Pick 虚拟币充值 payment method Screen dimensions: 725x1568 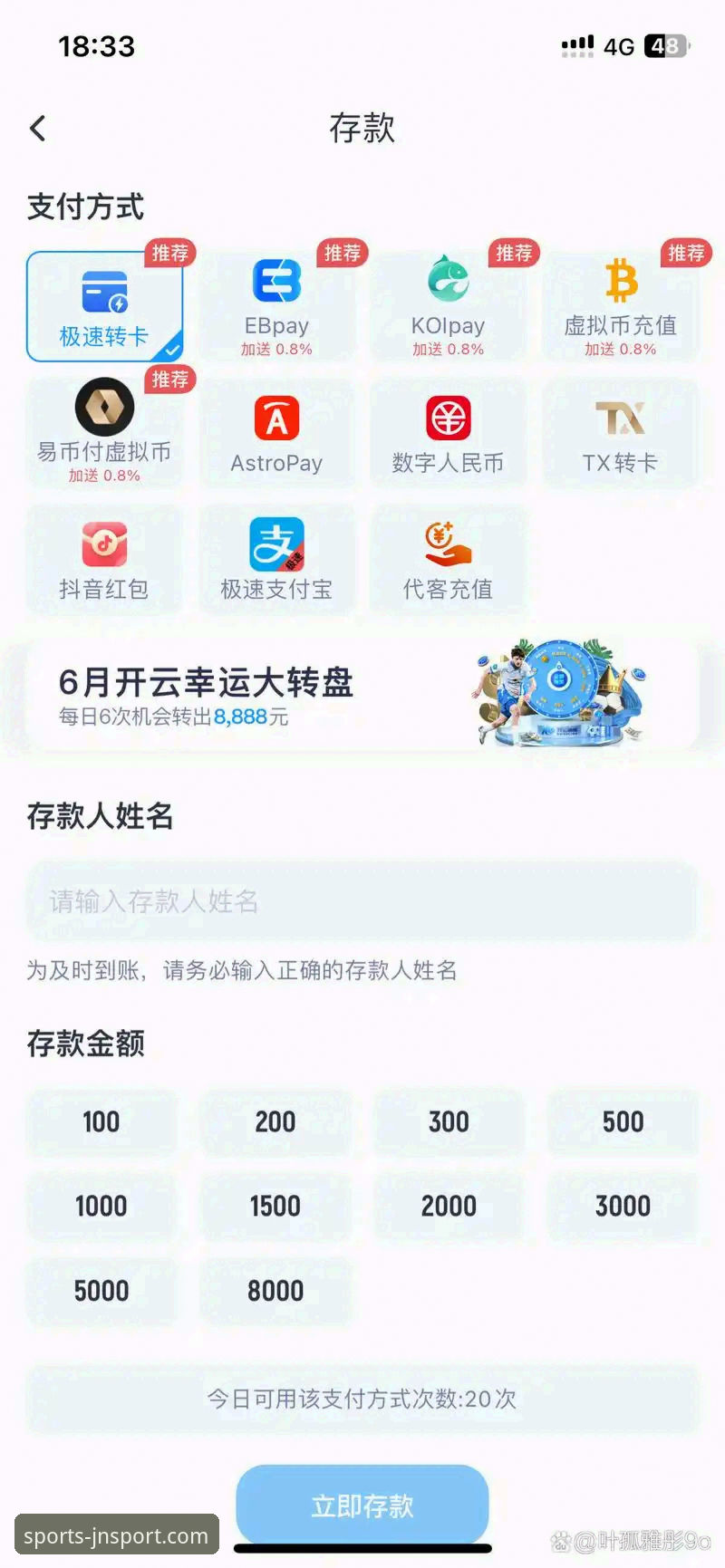[x=620, y=306]
